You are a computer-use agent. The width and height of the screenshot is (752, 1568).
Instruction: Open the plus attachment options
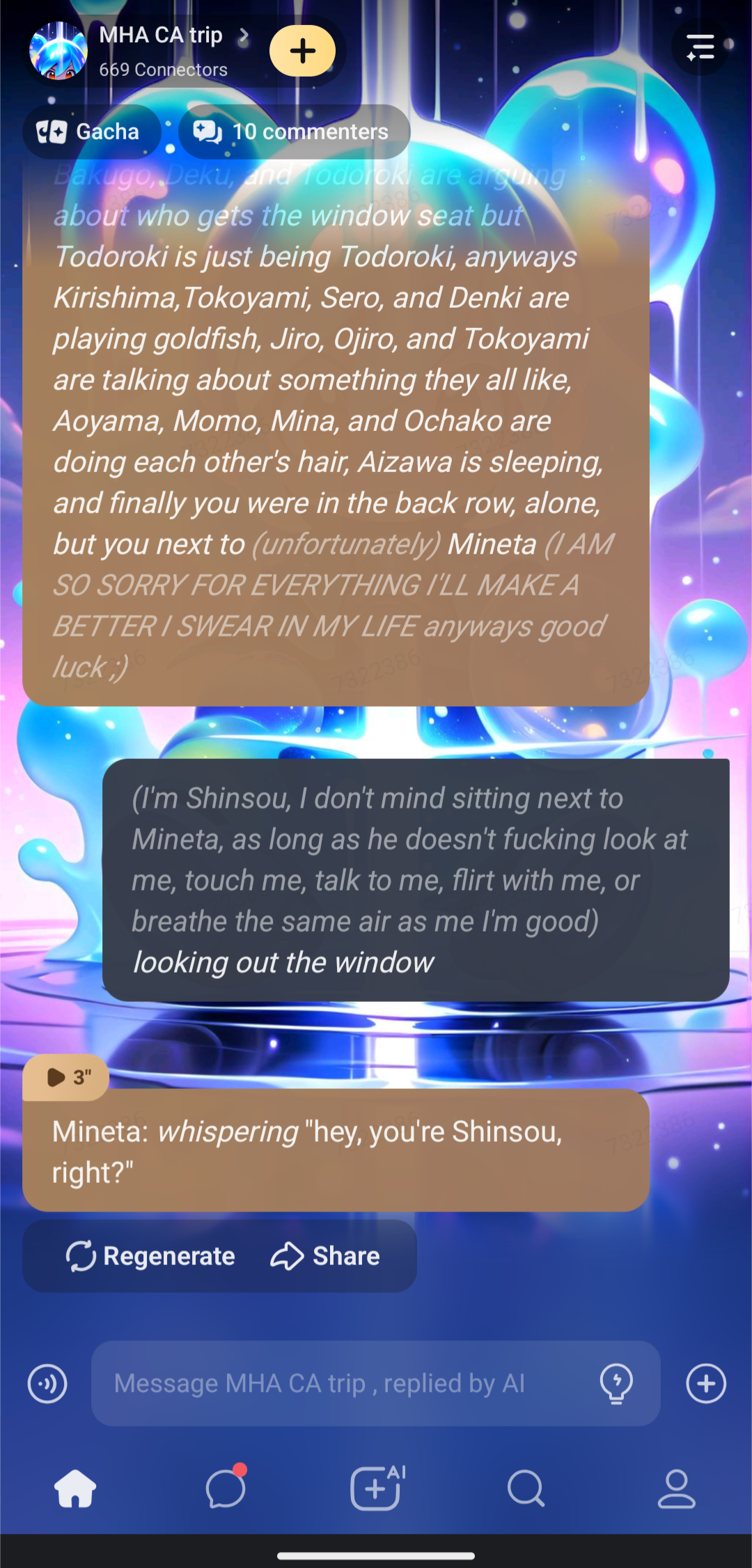click(x=706, y=1383)
